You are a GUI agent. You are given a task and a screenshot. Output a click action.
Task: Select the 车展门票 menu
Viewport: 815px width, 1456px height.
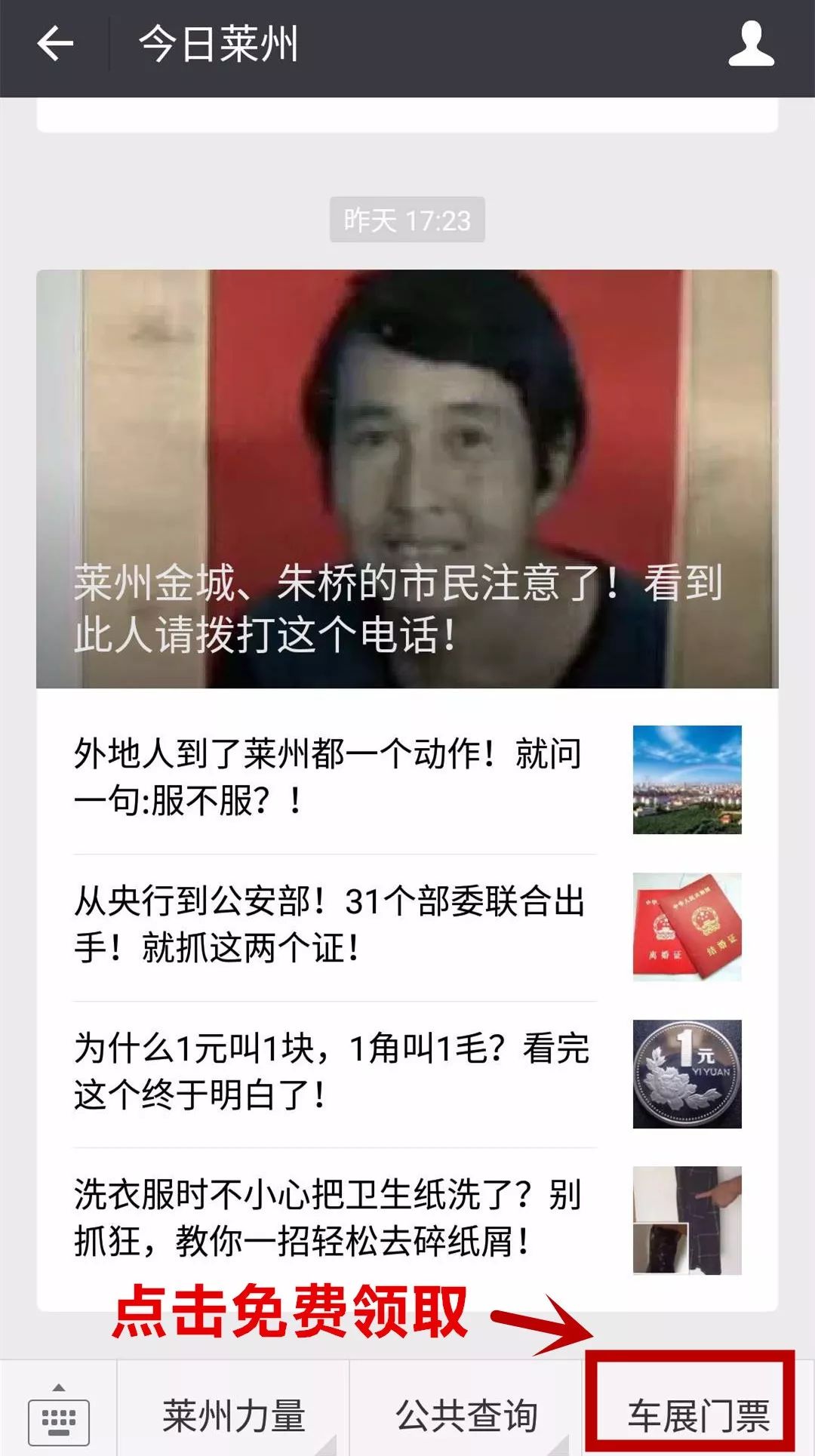(x=698, y=1414)
